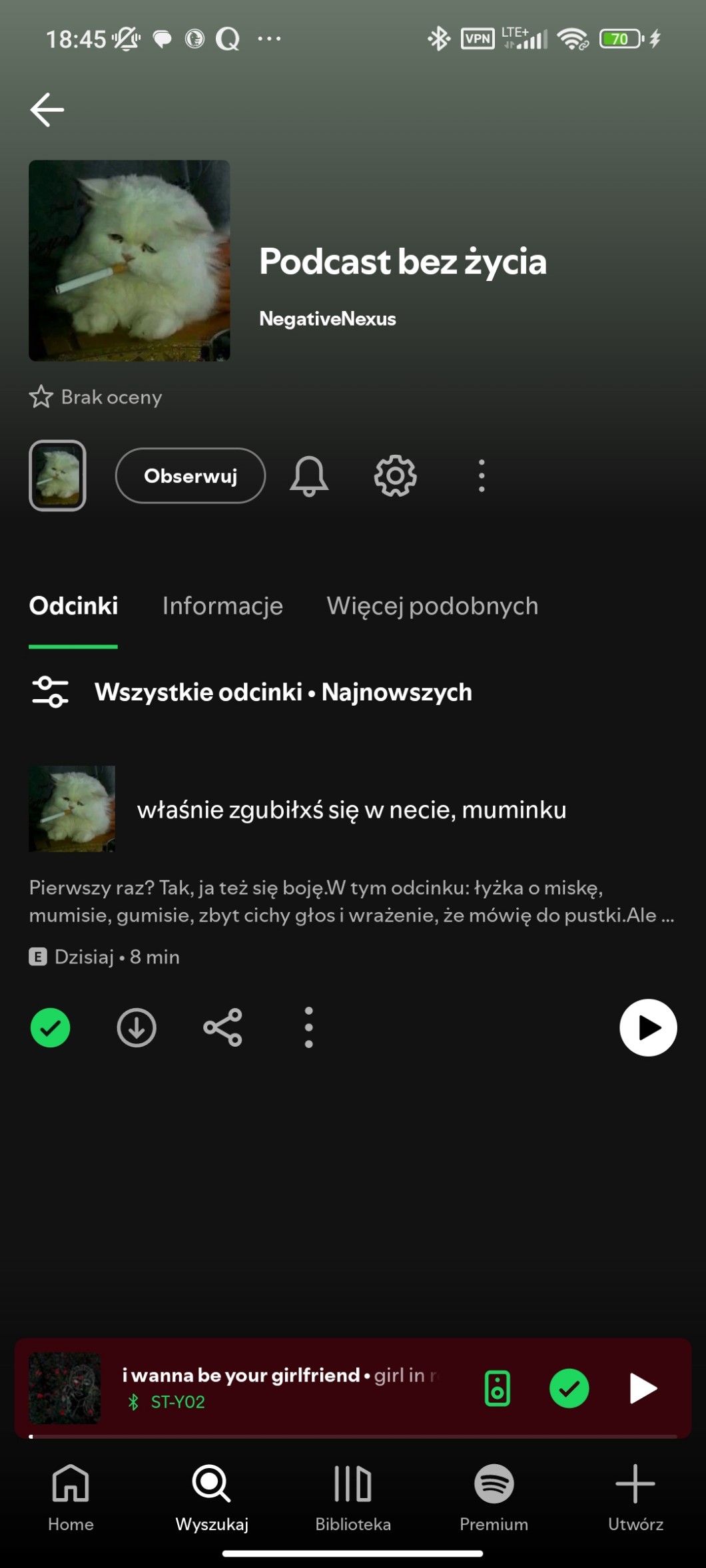706x1568 pixels.
Task: Open podcast settings gear
Action: click(x=395, y=475)
